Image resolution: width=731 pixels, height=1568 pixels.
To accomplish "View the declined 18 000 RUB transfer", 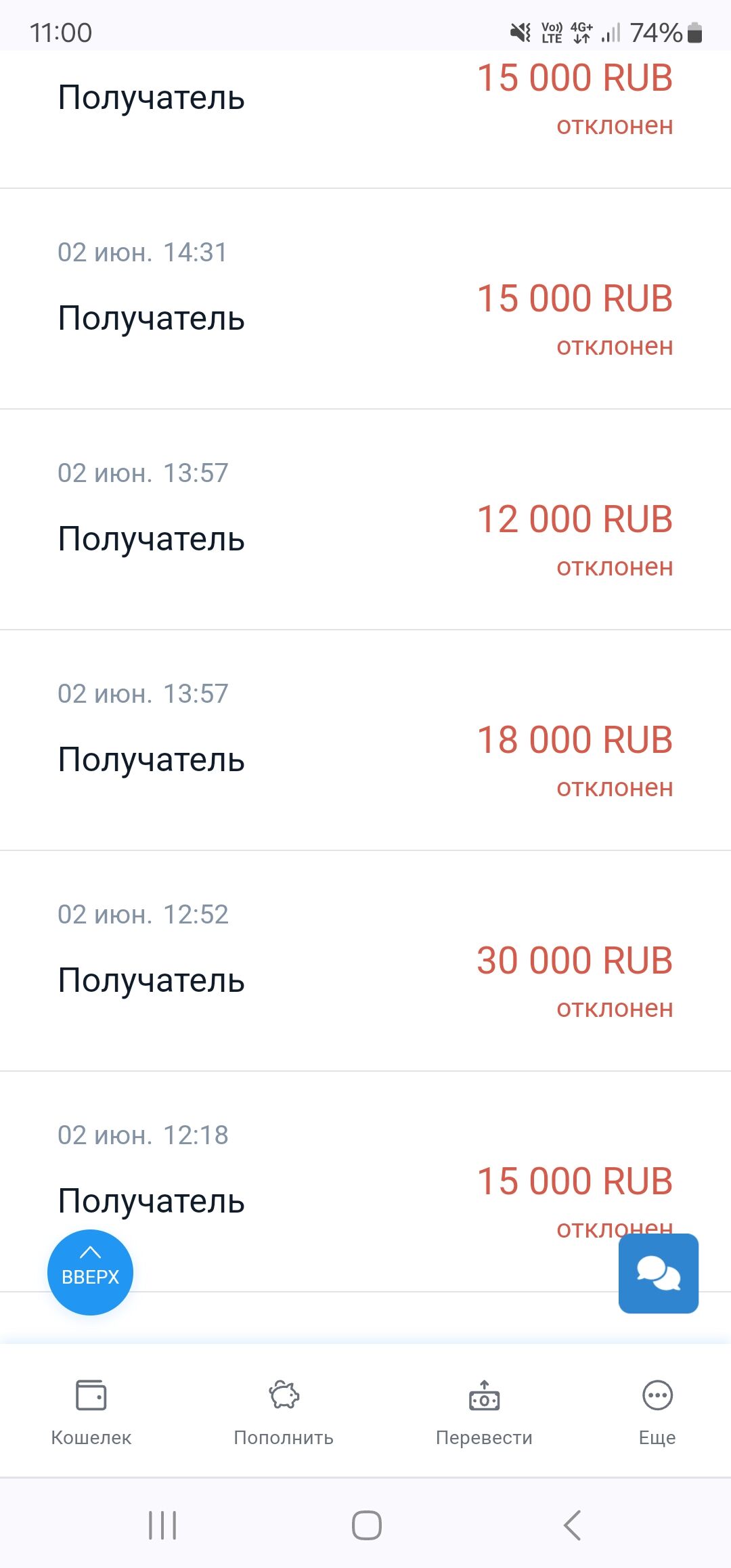I will tap(365, 741).
